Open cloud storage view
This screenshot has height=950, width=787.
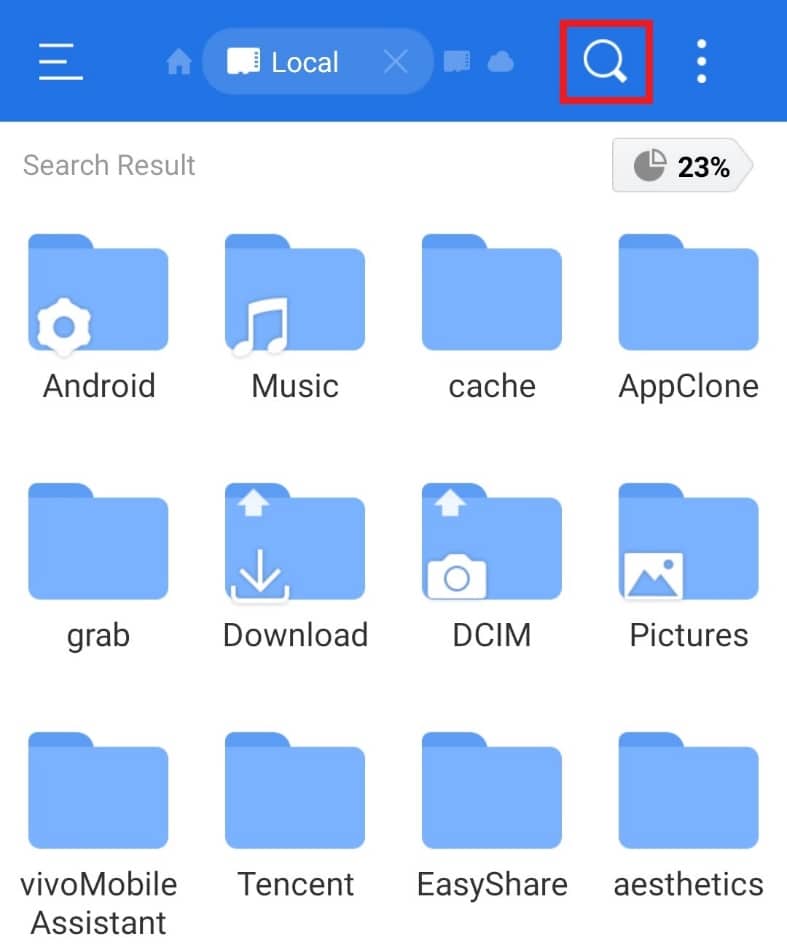(500, 60)
